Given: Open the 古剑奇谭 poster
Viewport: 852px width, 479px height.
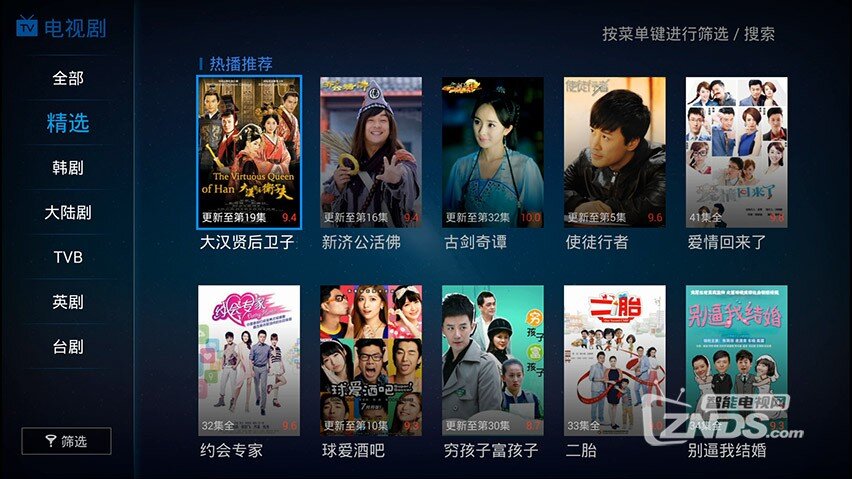Looking at the screenshot, I should tap(492, 152).
